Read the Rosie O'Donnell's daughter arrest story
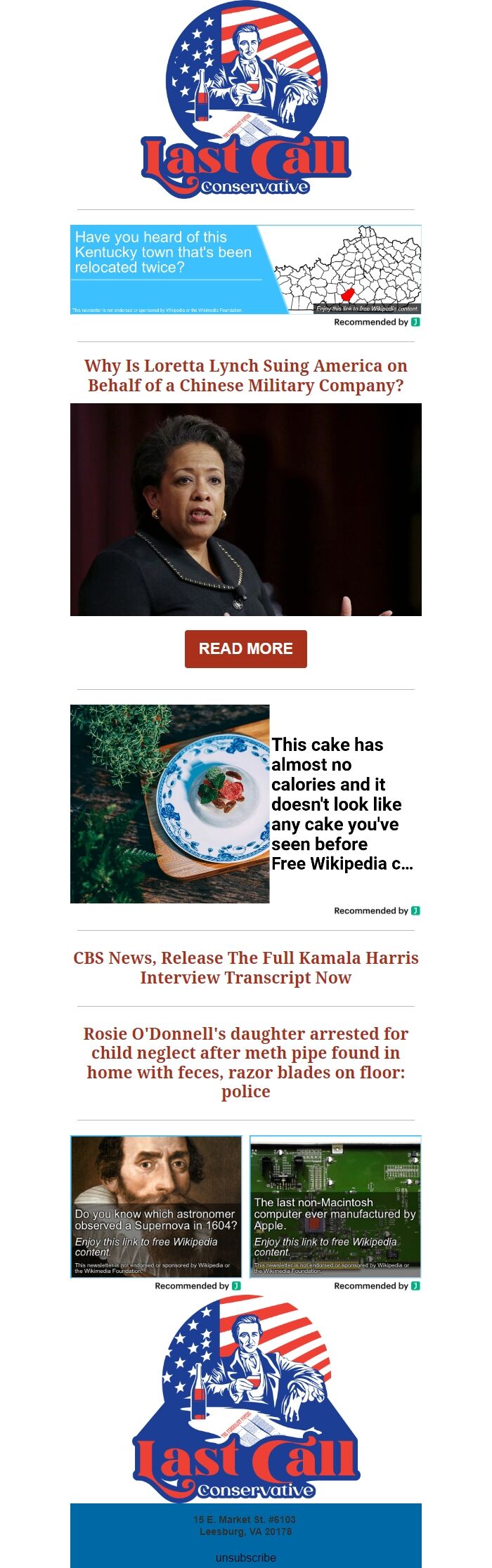 pyautogui.click(x=245, y=1062)
